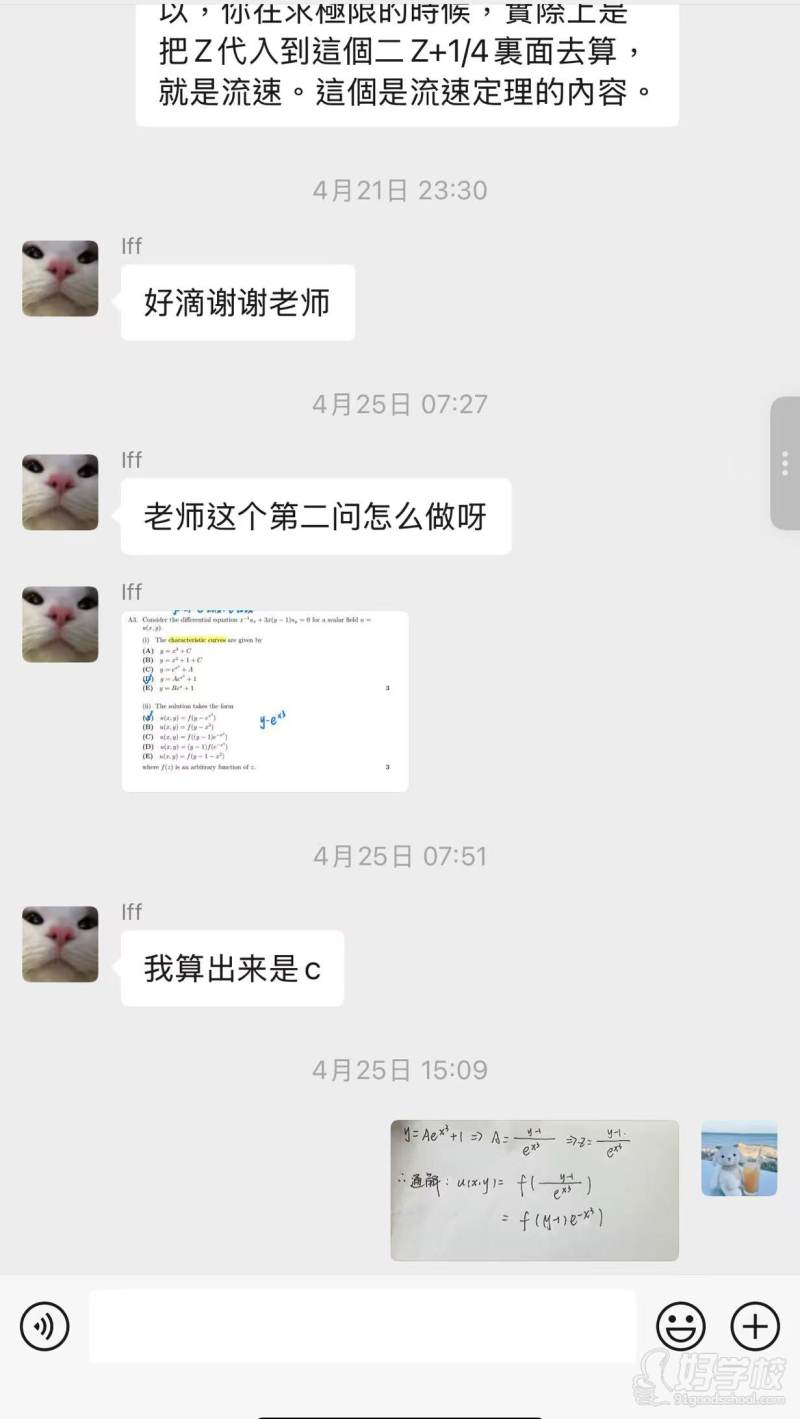
Task: Open Iff's profile picture near the top message
Action: [x=59, y=279]
